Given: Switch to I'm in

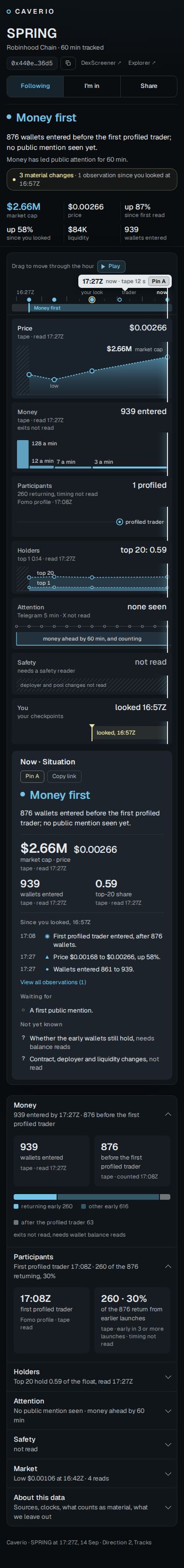Looking at the screenshot, I should (92, 87).
